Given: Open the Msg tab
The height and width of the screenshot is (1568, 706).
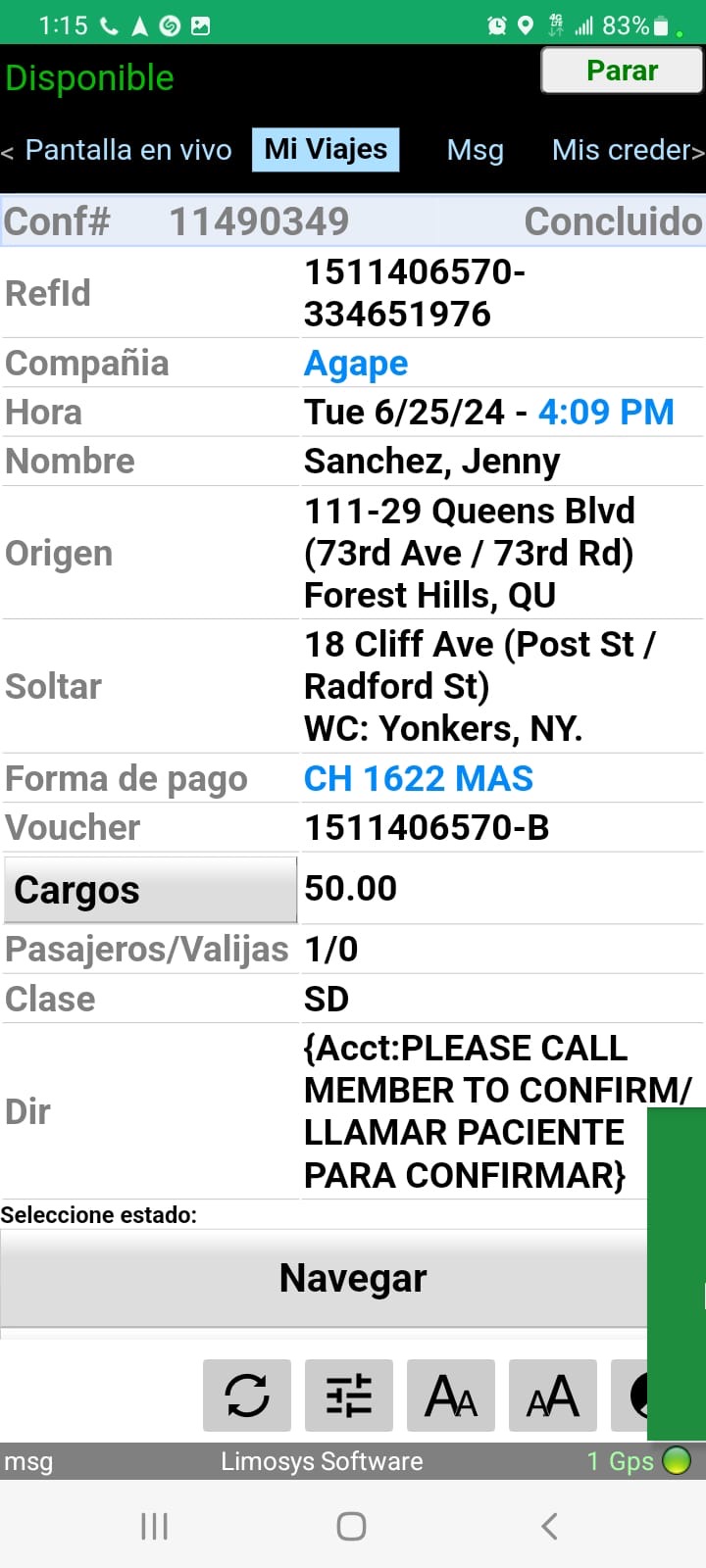Looking at the screenshot, I should [x=476, y=150].
